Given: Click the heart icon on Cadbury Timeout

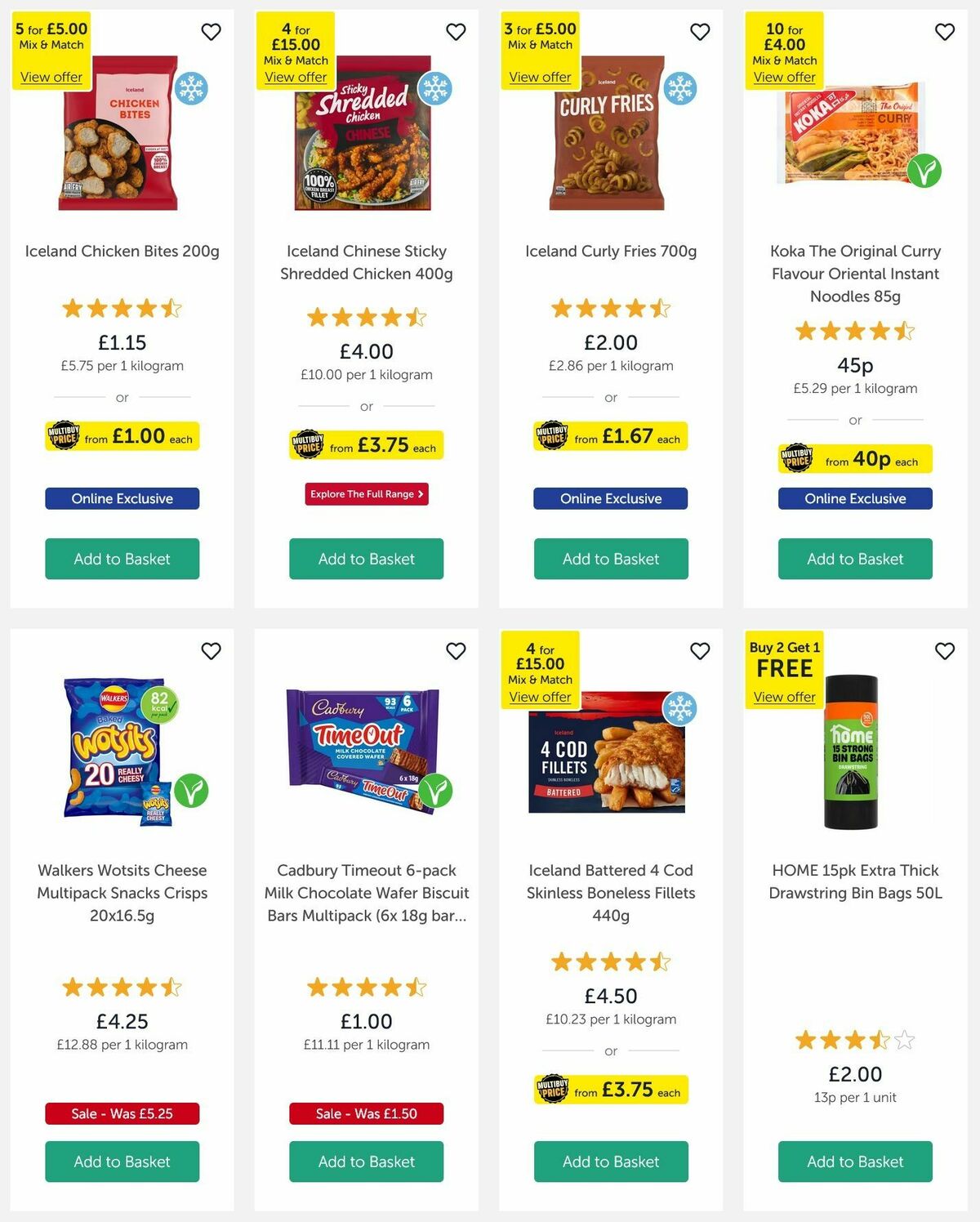Looking at the screenshot, I should pos(456,651).
